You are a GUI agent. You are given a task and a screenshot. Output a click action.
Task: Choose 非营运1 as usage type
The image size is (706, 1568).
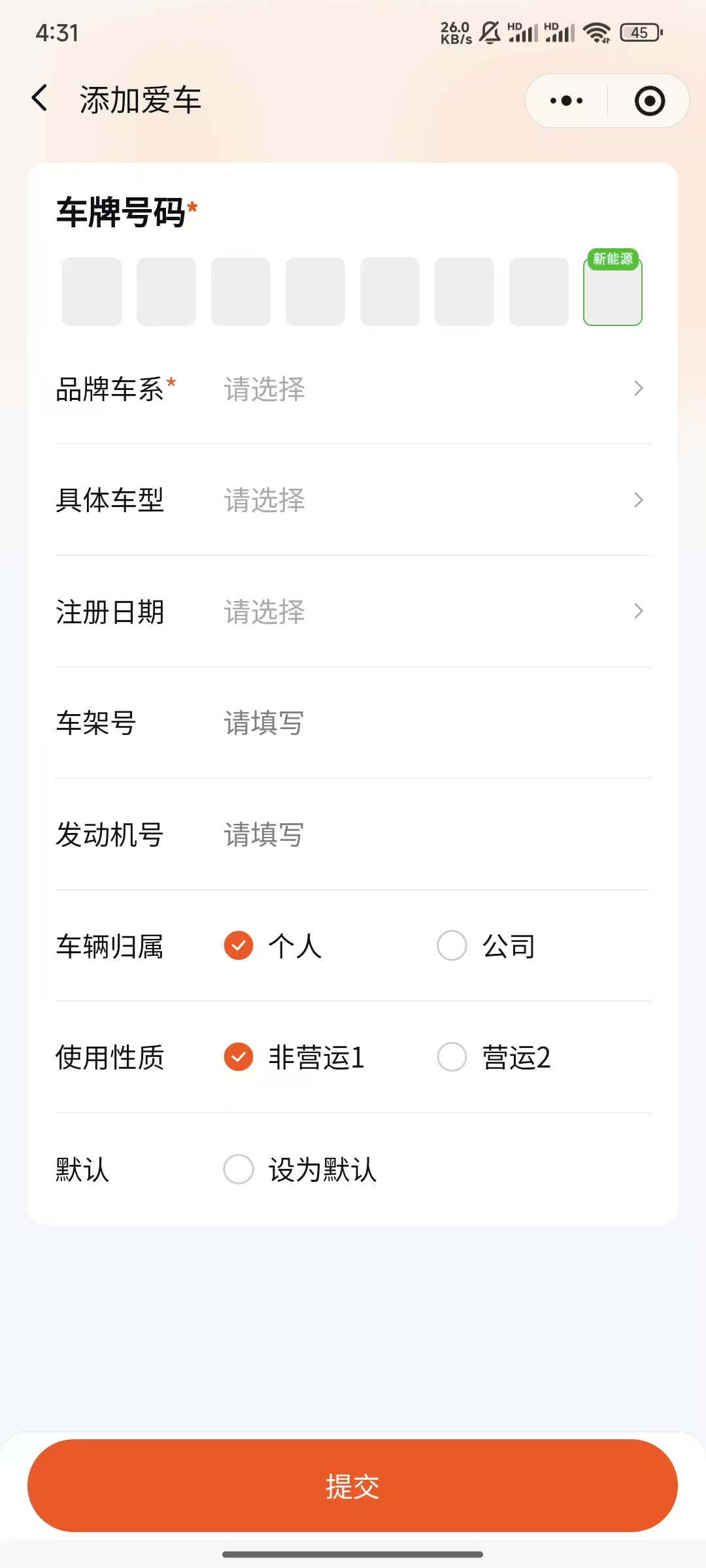[239, 1057]
